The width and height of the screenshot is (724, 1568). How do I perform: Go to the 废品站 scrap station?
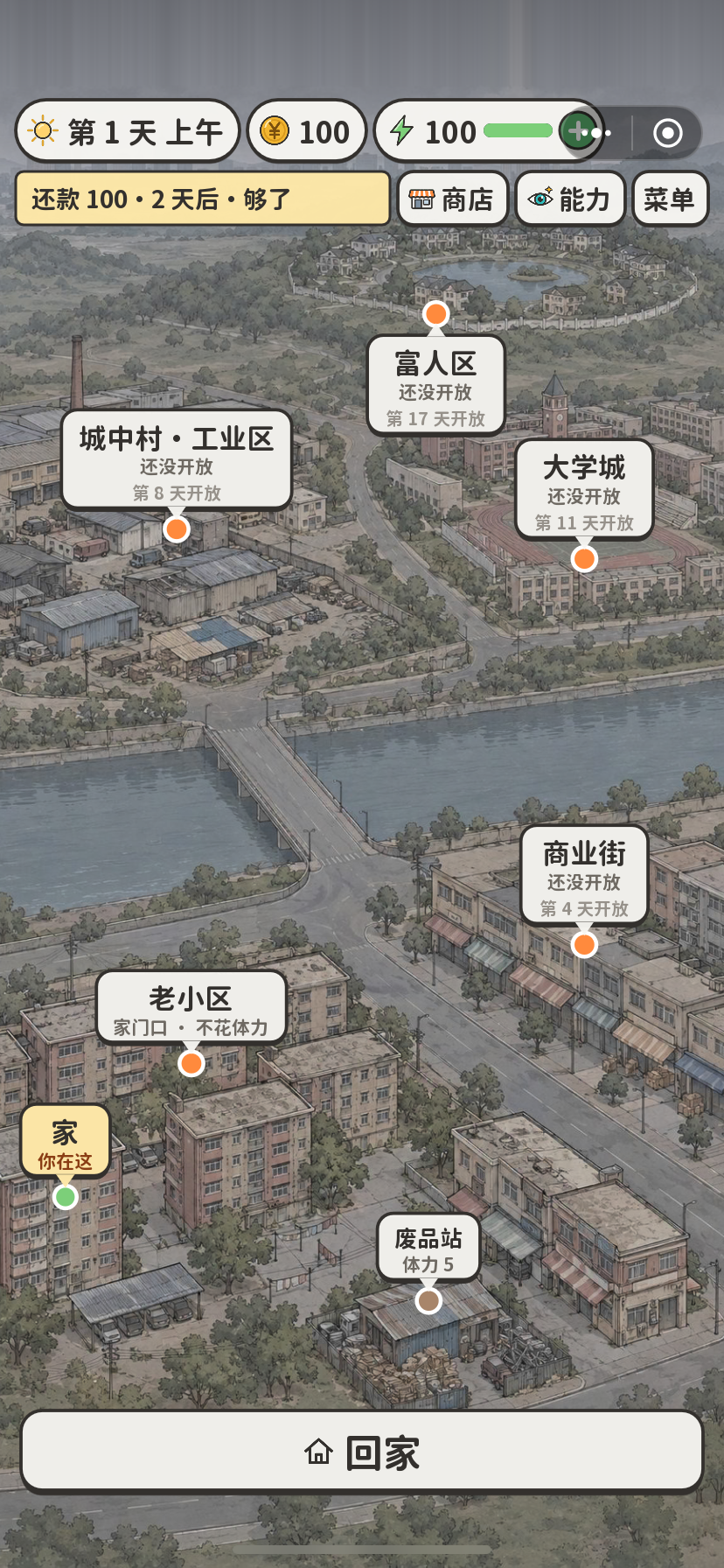coord(428,1248)
